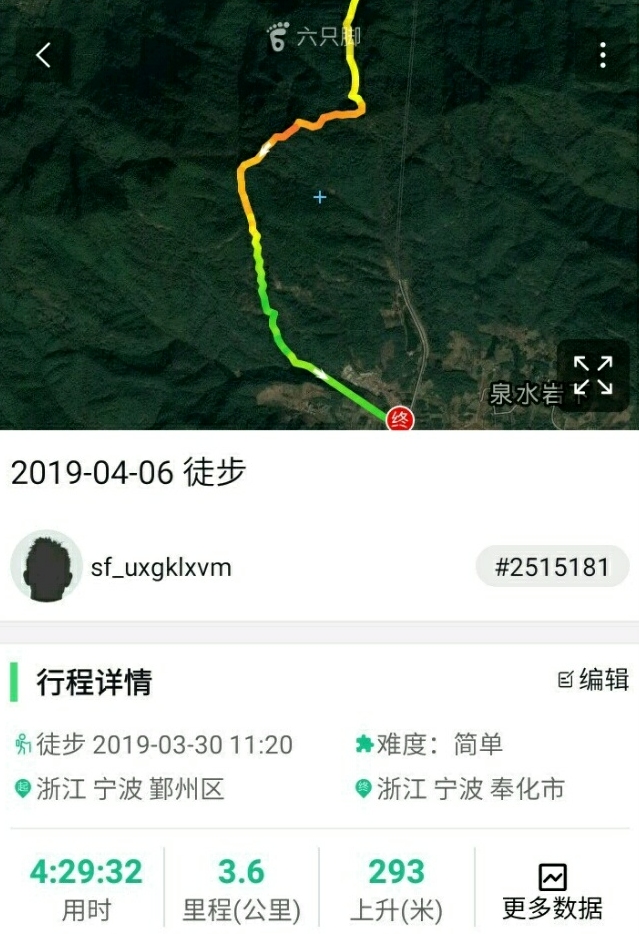This screenshot has width=639, height=934.
Task: Open the three-dot overflow menu
Action: [x=602, y=55]
